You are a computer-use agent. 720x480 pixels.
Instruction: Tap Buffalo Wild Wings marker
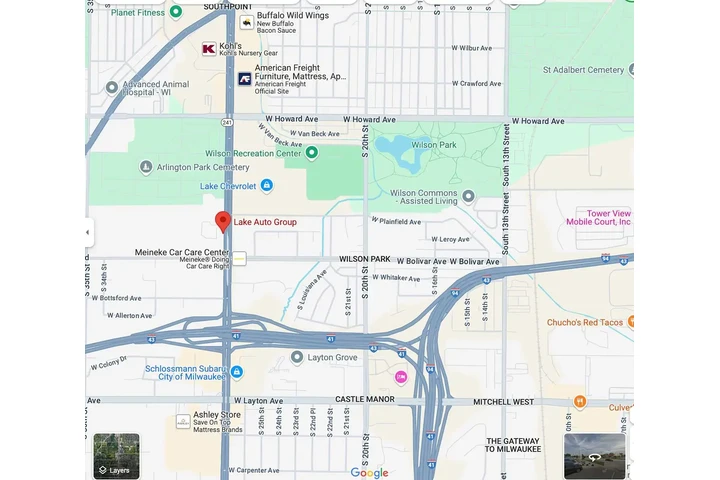point(246,22)
